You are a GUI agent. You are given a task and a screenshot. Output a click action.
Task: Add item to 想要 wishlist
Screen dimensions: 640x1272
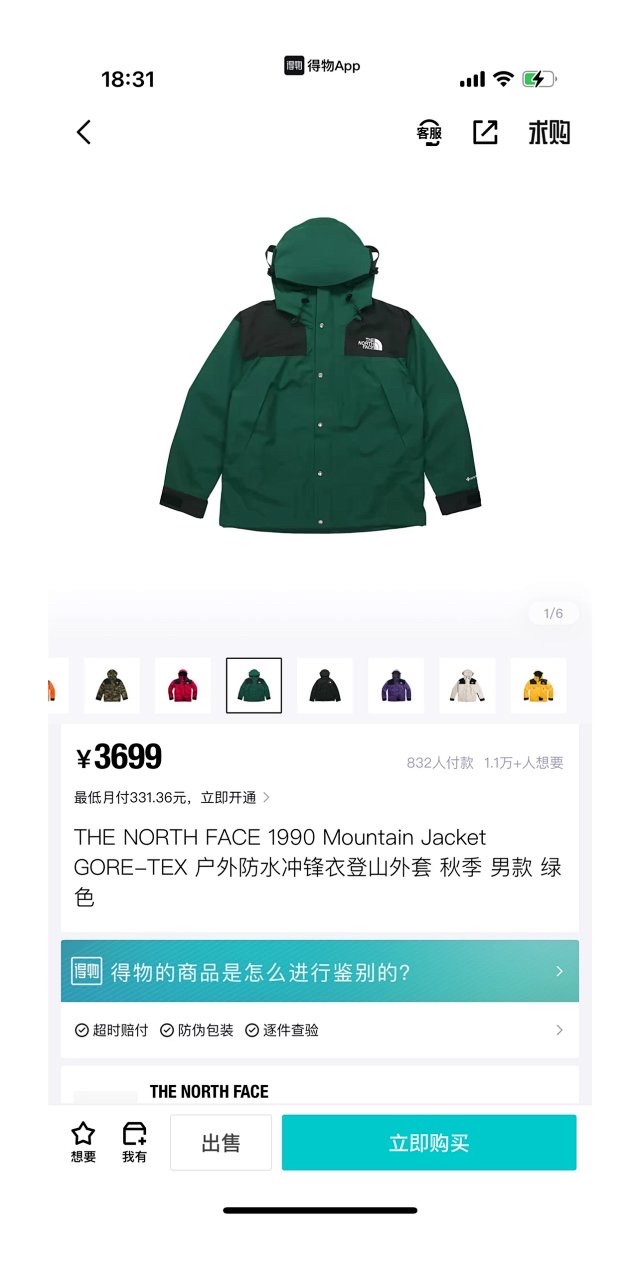[83, 1142]
